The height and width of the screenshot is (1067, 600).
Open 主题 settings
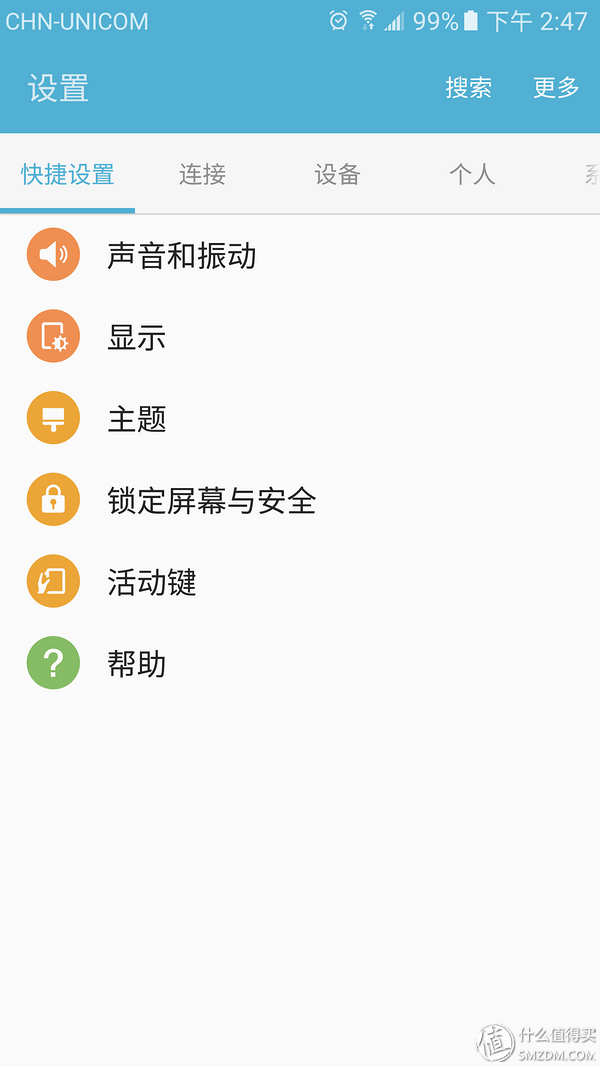(x=300, y=418)
